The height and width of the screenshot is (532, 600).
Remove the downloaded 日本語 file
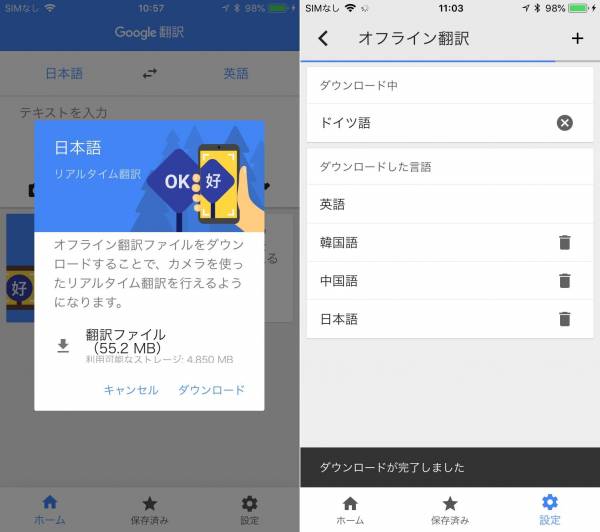coord(564,319)
